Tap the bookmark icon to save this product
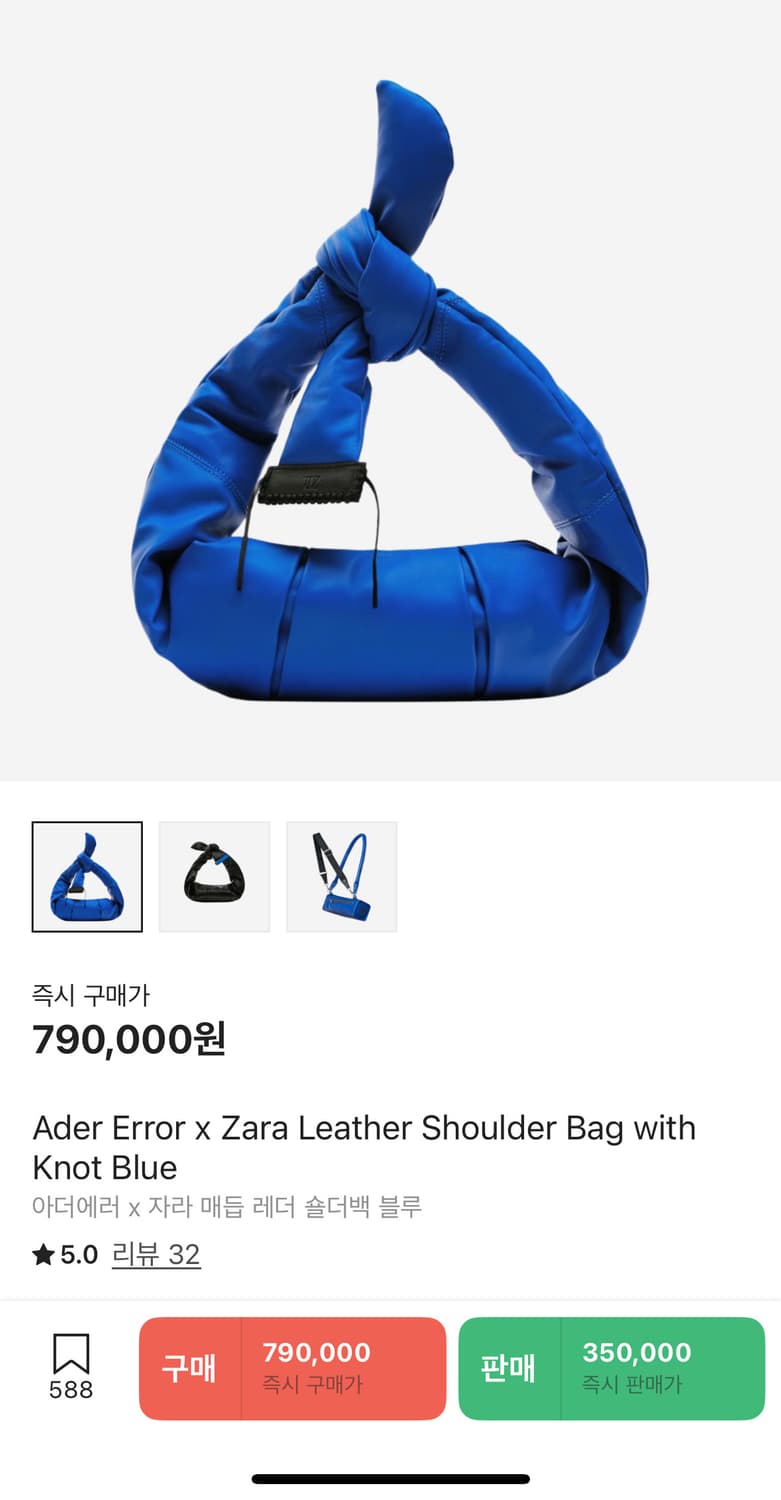The image size is (781, 1500). click(69, 1352)
